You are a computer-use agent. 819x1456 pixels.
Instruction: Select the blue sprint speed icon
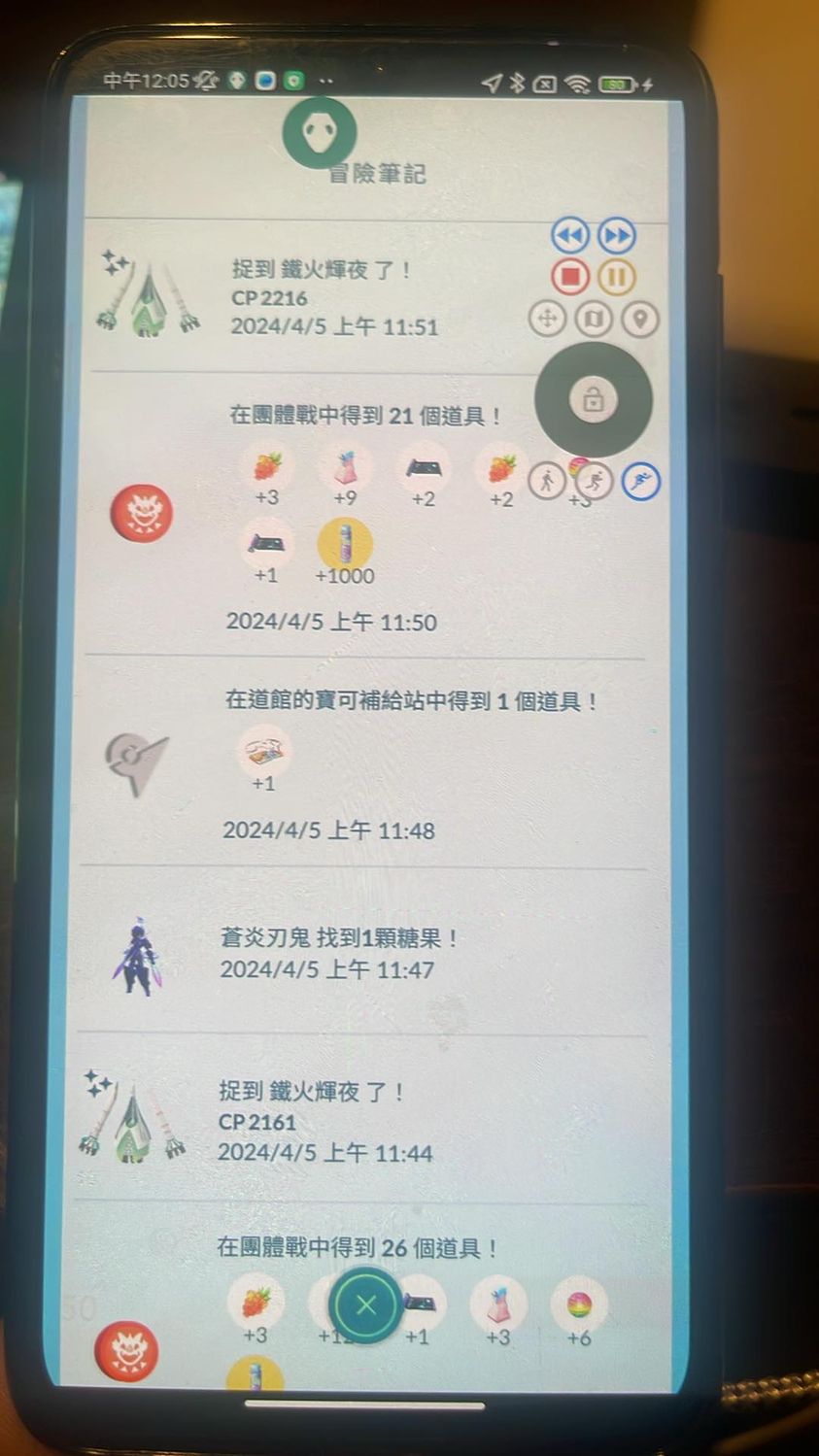[640, 480]
